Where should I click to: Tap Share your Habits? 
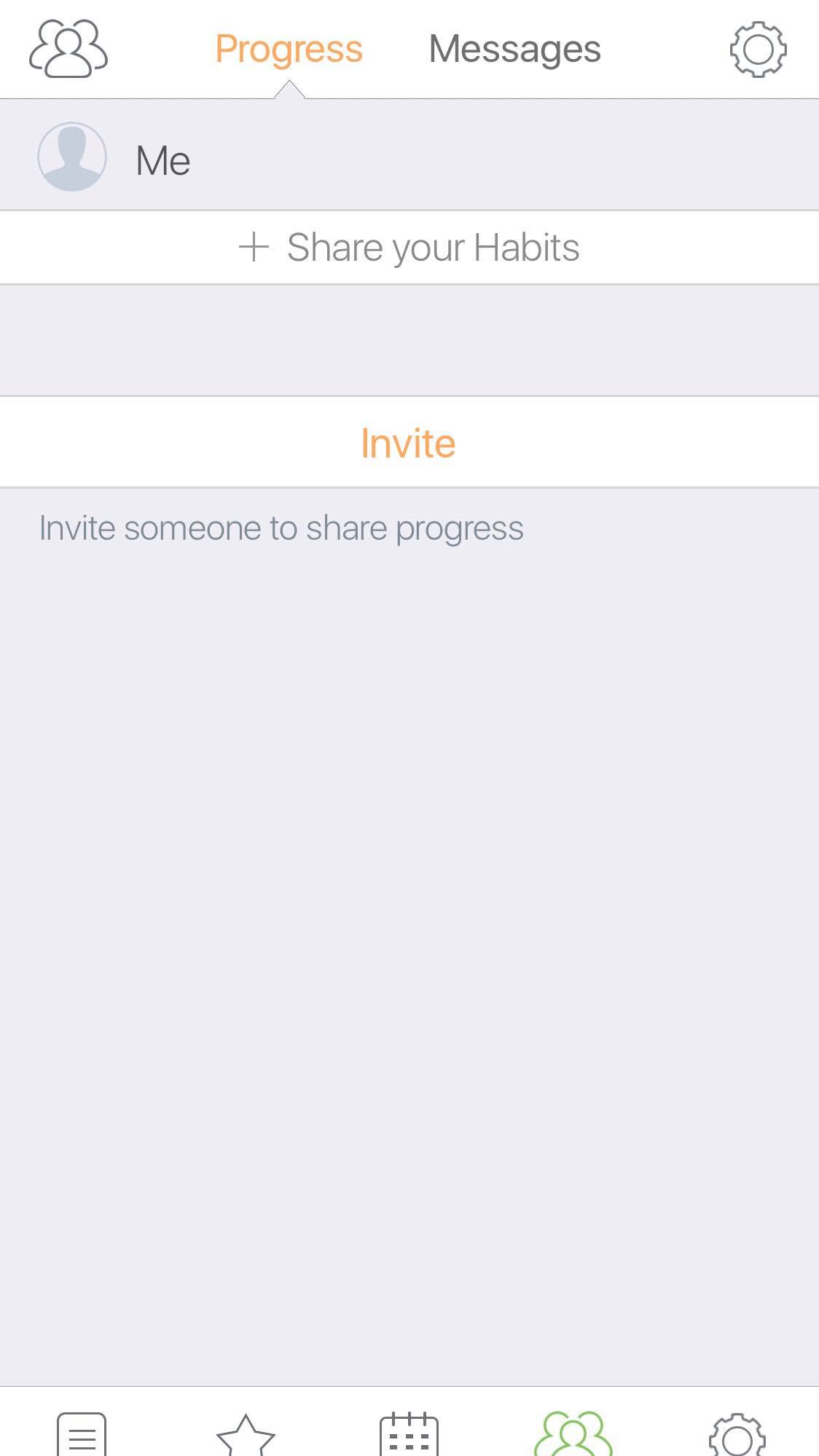click(409, 248)
